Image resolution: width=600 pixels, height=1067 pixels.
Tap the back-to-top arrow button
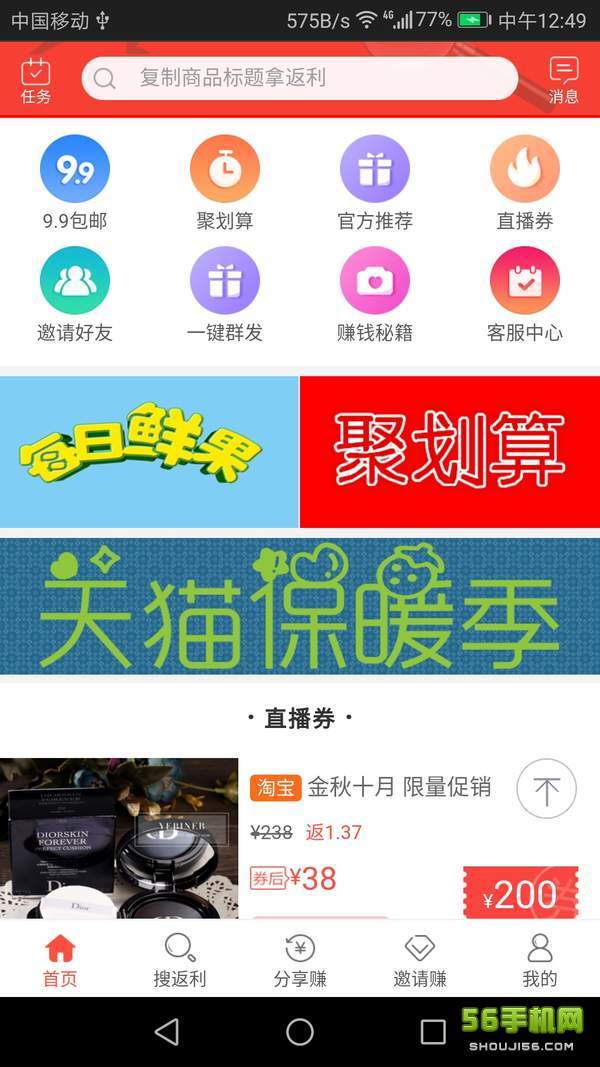click(x=546, y=790)
